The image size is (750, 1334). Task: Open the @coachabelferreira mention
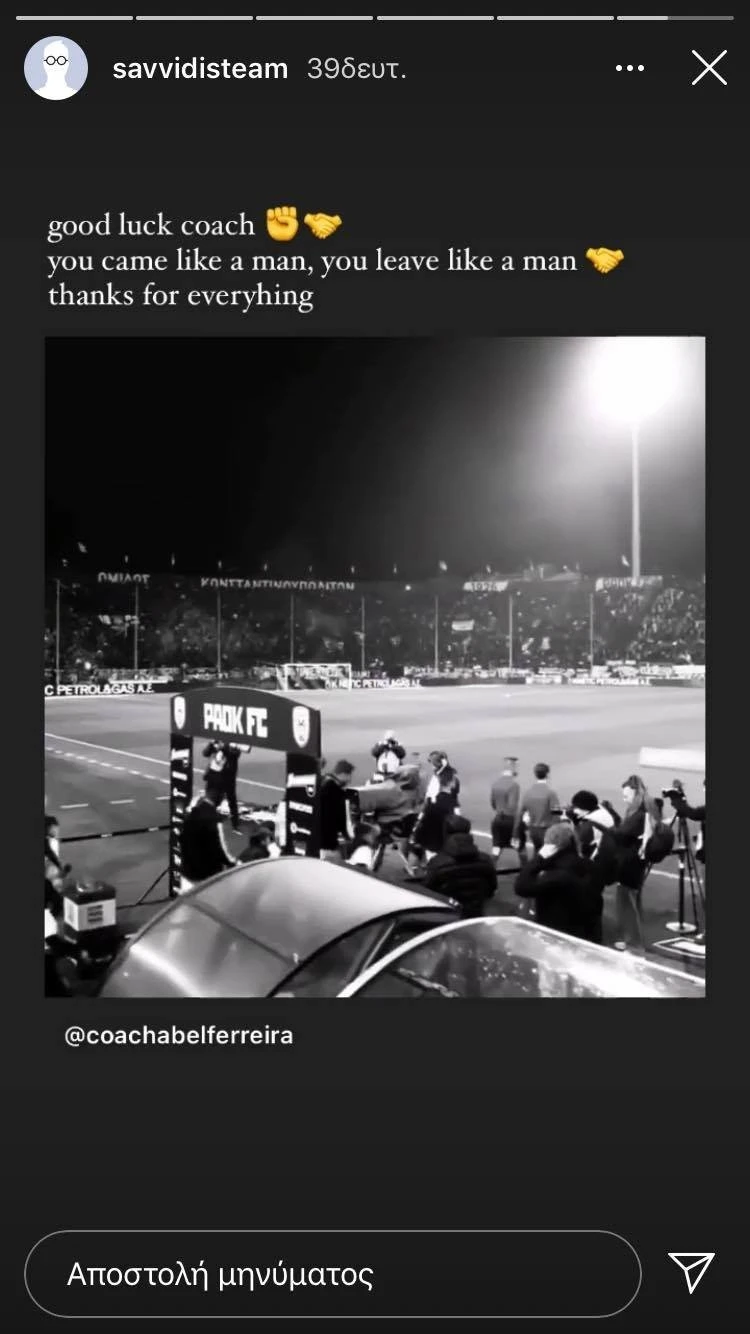(179, 1035)
